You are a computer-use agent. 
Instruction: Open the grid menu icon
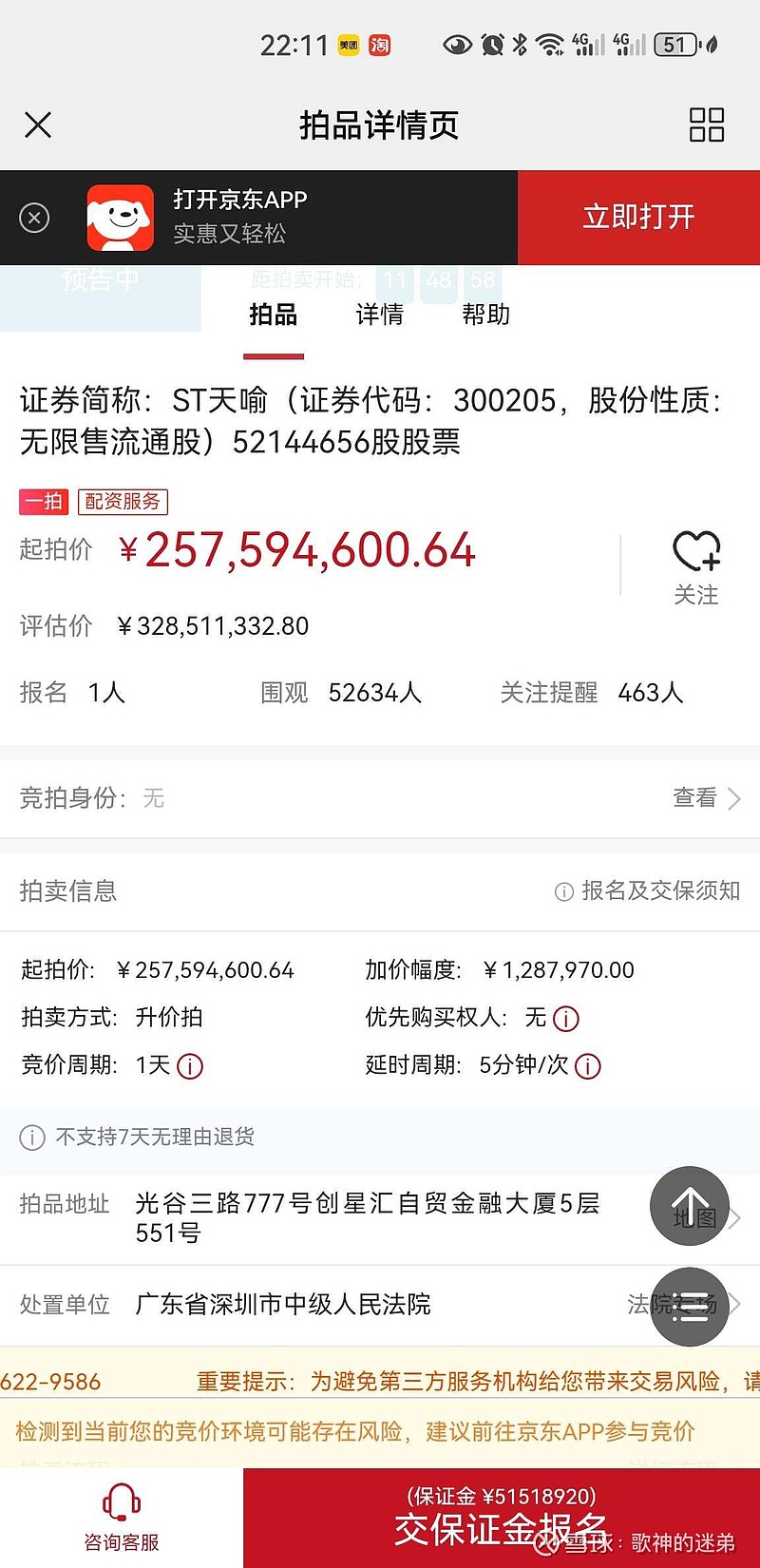click(x=706, y=124)
